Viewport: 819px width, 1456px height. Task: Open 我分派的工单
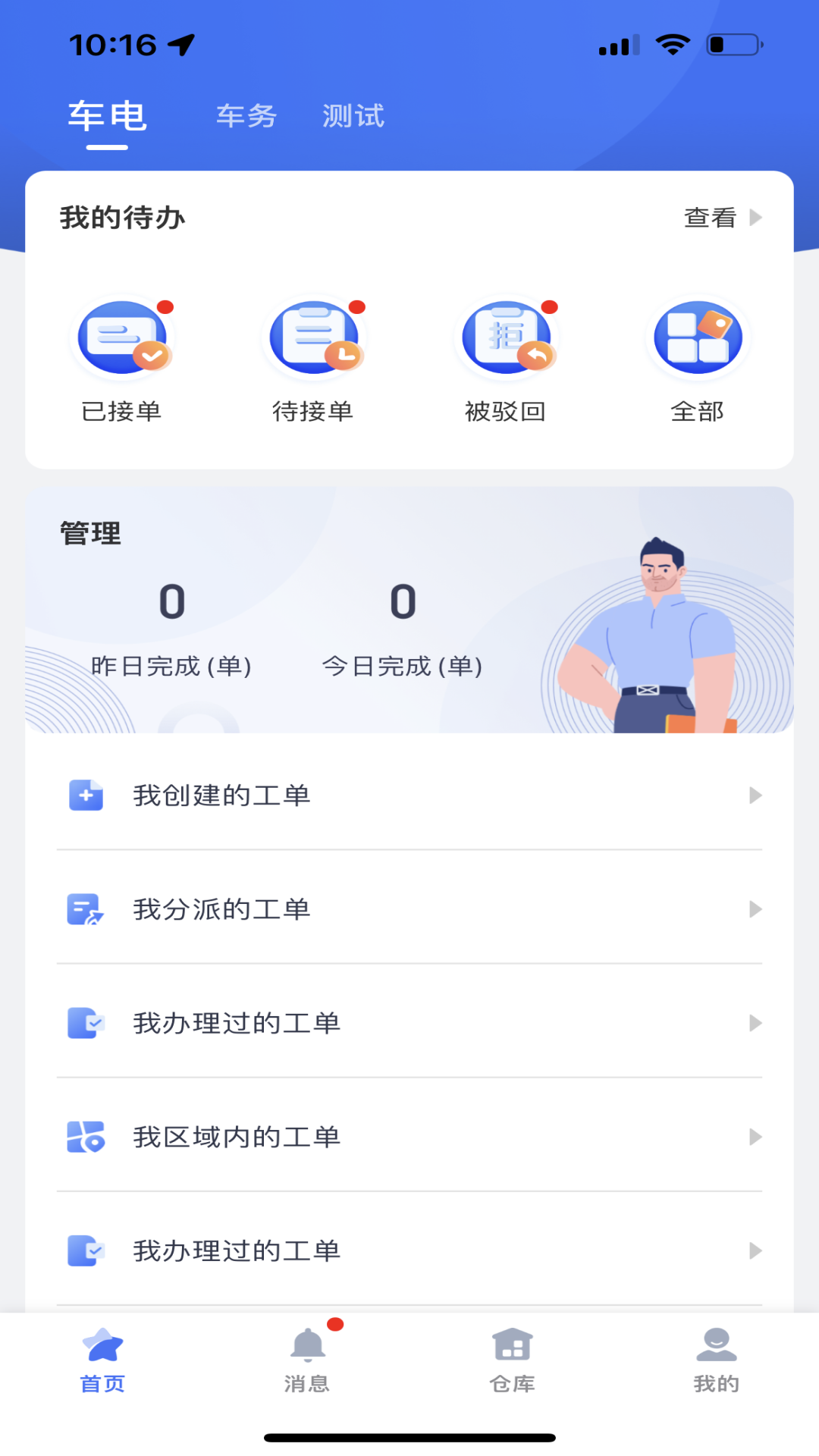(409, 909)
